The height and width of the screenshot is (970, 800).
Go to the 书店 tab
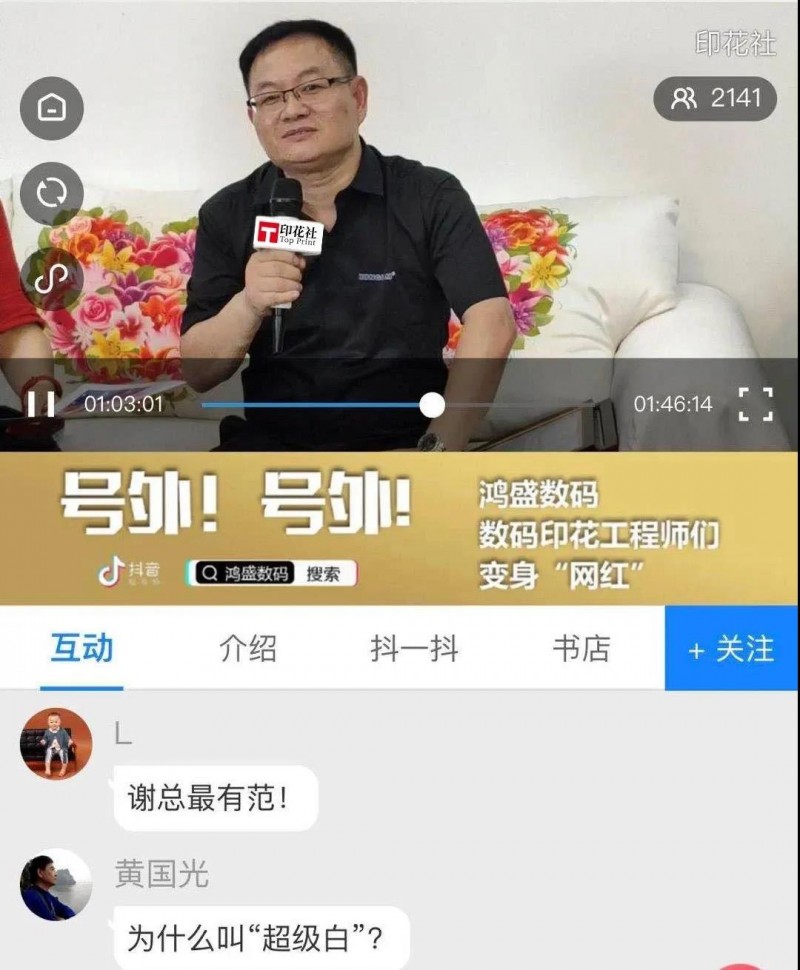[581, 649]
